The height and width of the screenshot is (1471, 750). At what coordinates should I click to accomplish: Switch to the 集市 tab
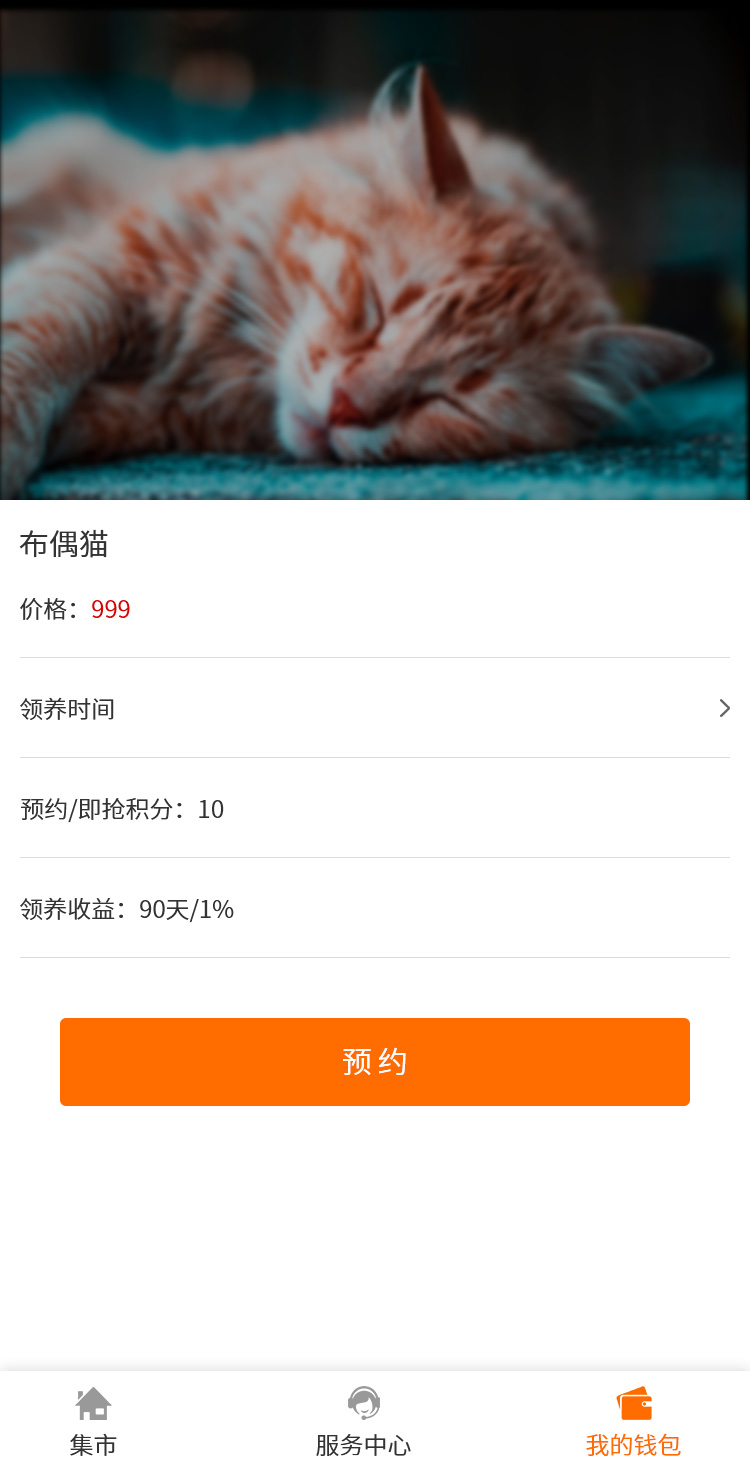point(93,1421)
